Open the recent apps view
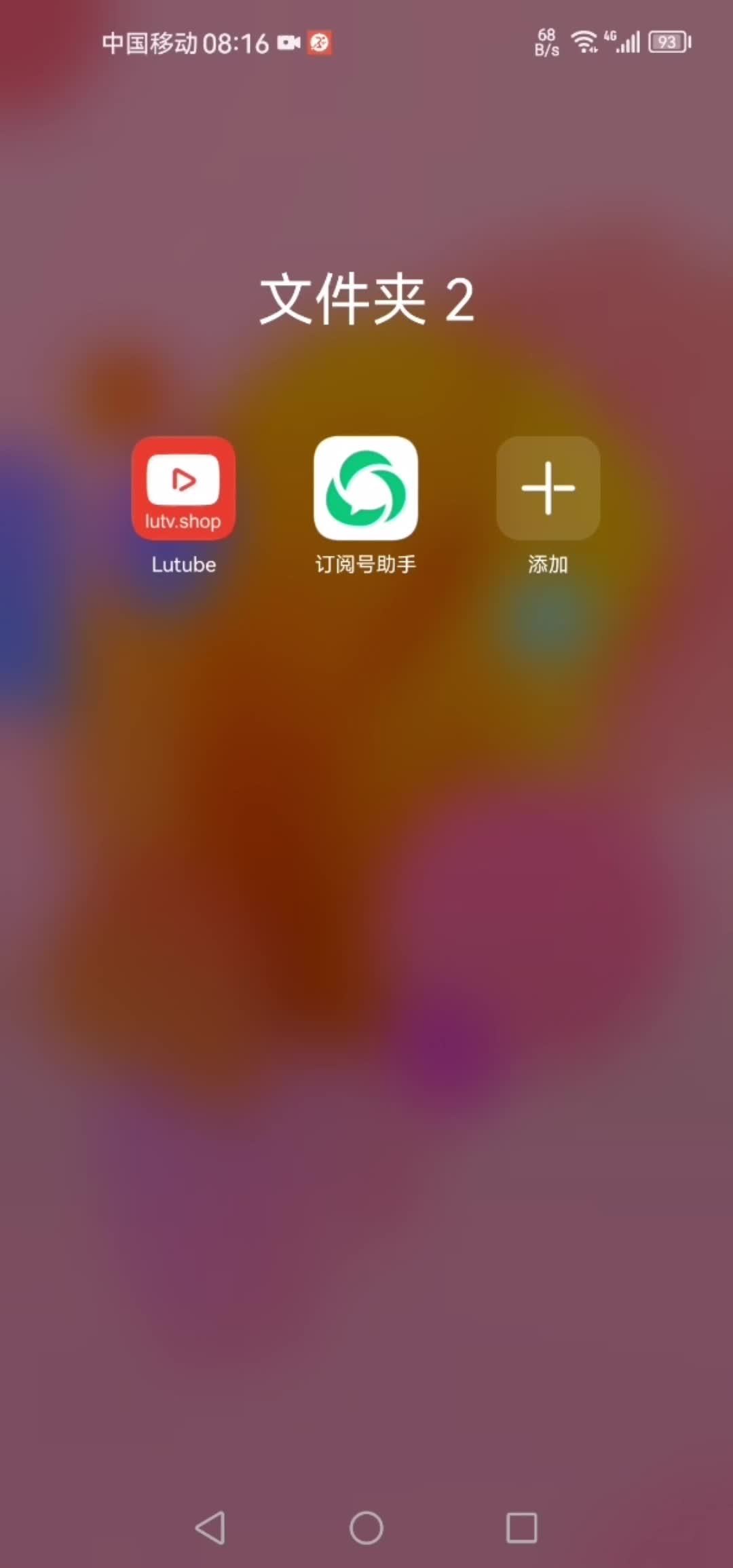The width and height of the screenshot is (733, 1568). [x=522, y=1528]
